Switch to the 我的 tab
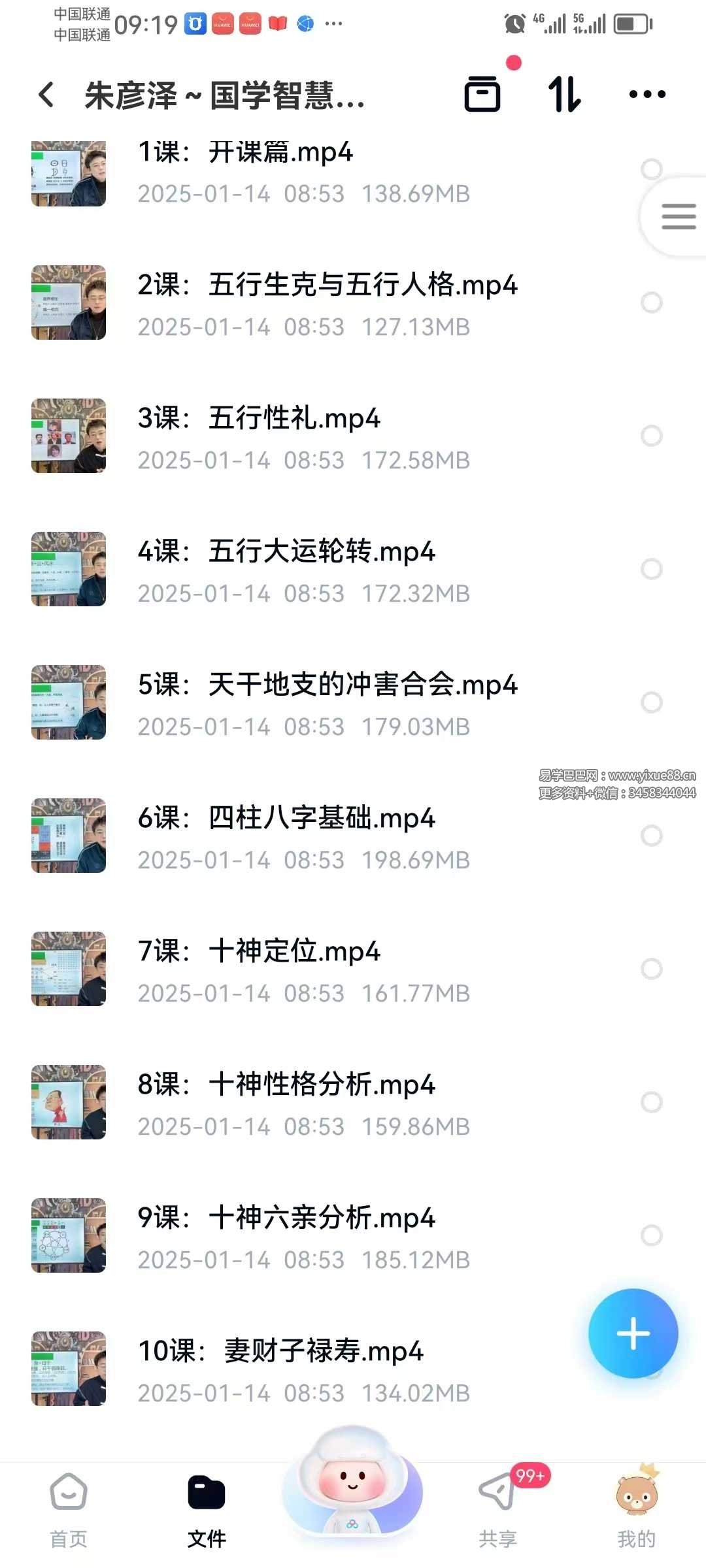Screen dimensions: 706x1568 point(636,1510)
